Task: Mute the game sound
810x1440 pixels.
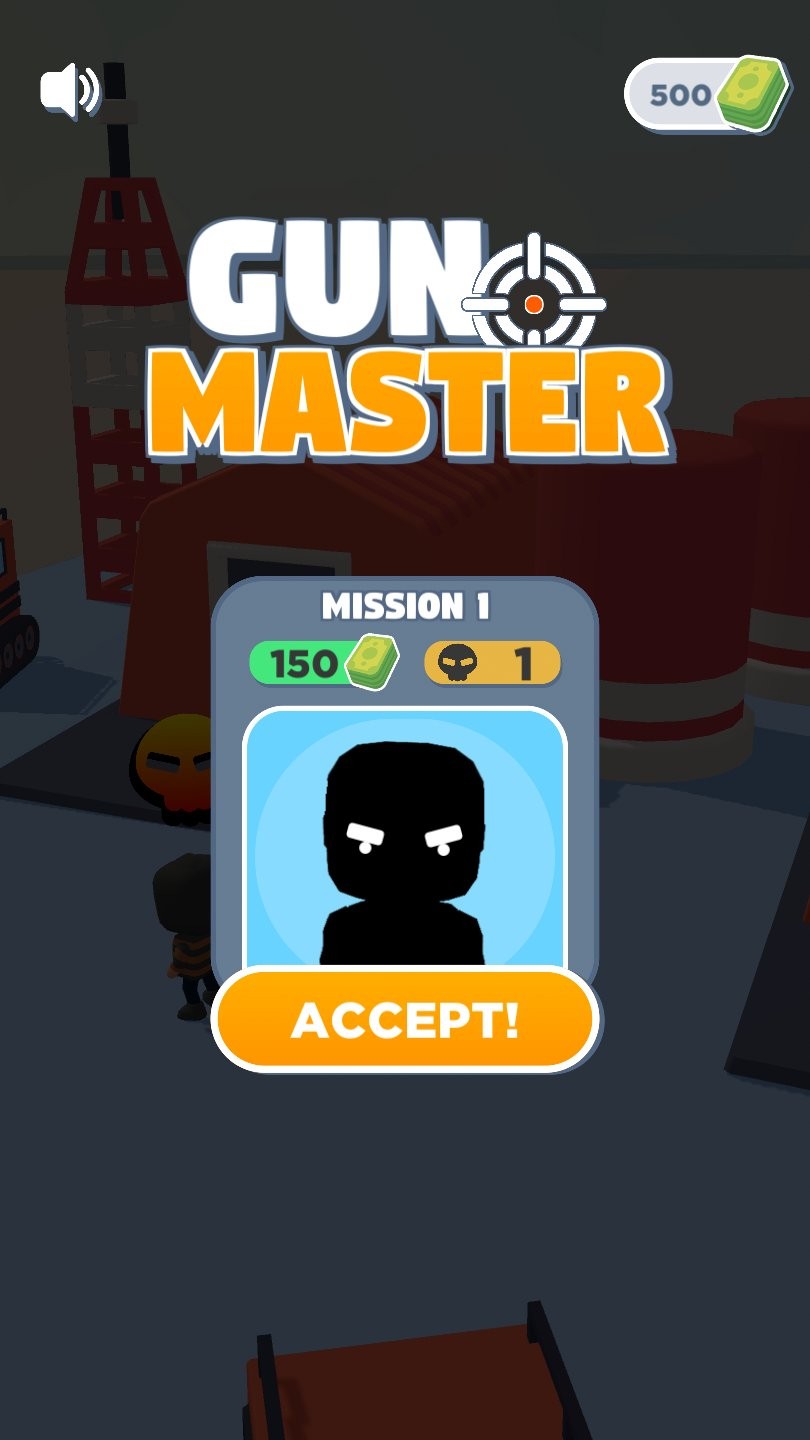Action: [69, 91]
